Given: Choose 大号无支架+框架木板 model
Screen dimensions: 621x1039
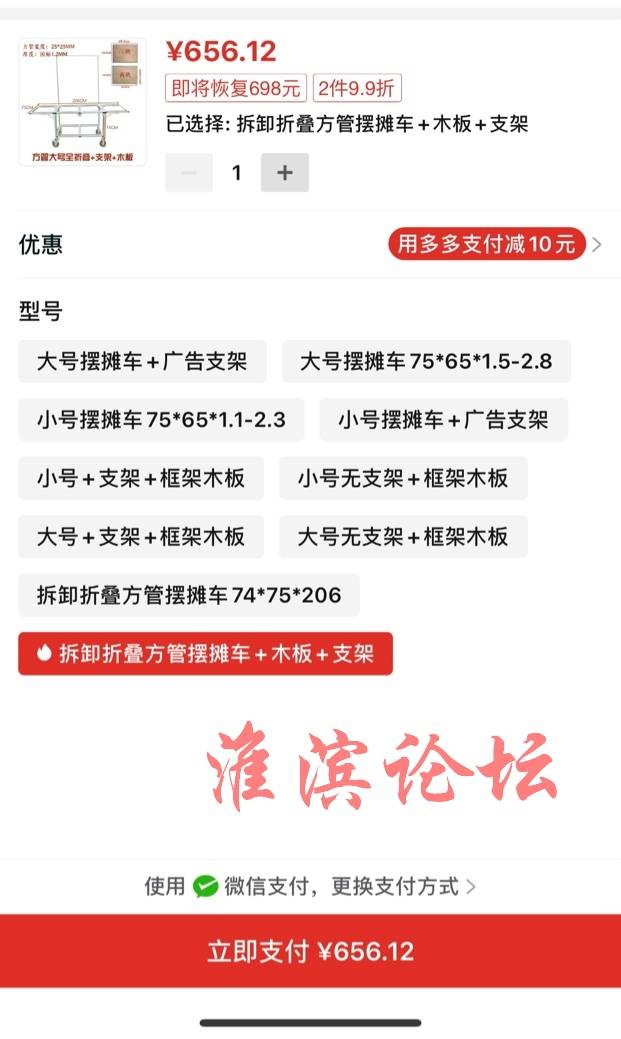Looking at the screenshot, I should click(403, 536).
